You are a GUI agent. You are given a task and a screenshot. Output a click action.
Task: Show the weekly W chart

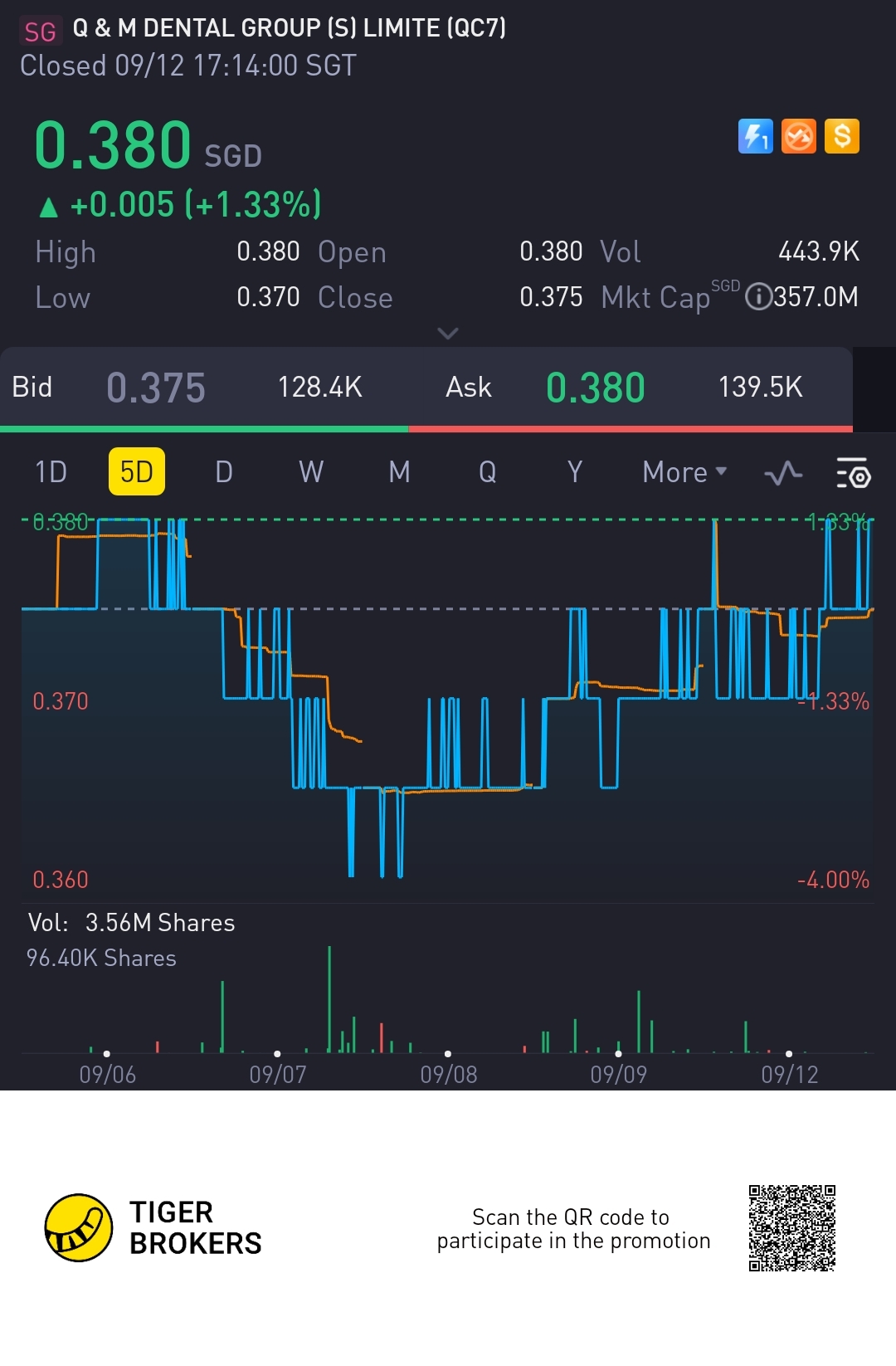(311, 472)
